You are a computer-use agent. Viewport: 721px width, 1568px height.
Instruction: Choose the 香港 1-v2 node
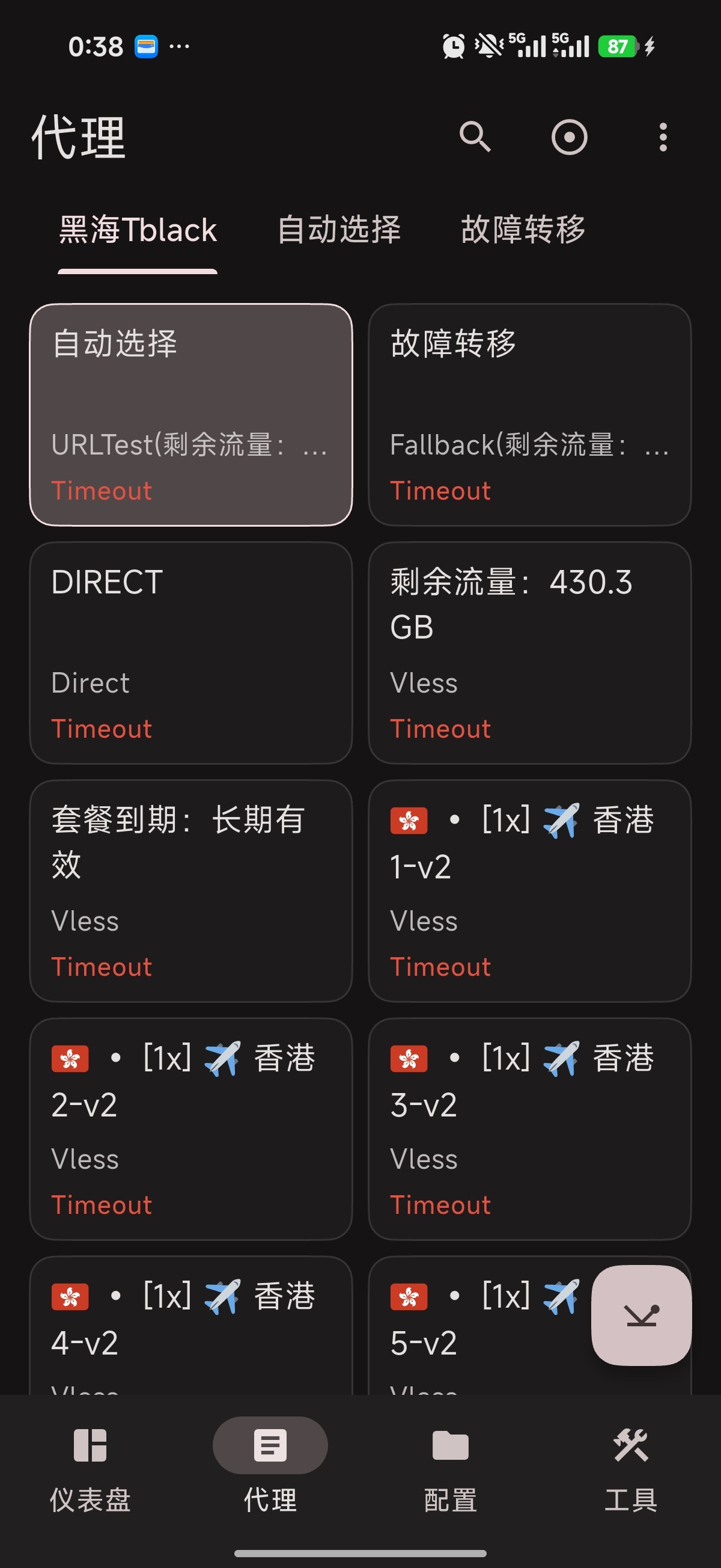[x=529, y=890]
